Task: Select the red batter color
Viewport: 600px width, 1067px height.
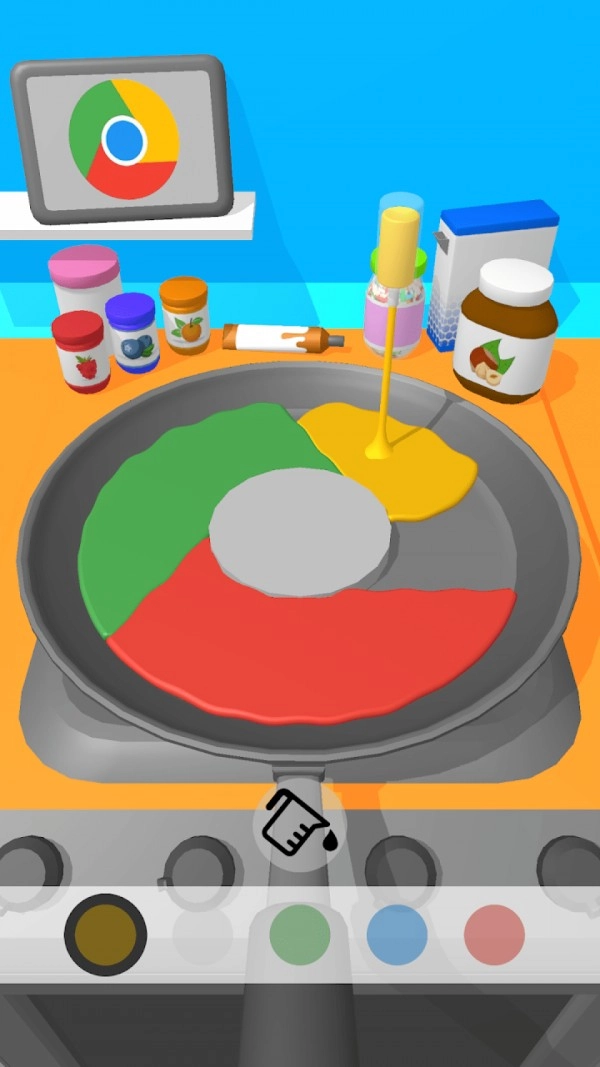Action: tap(494, 935)
